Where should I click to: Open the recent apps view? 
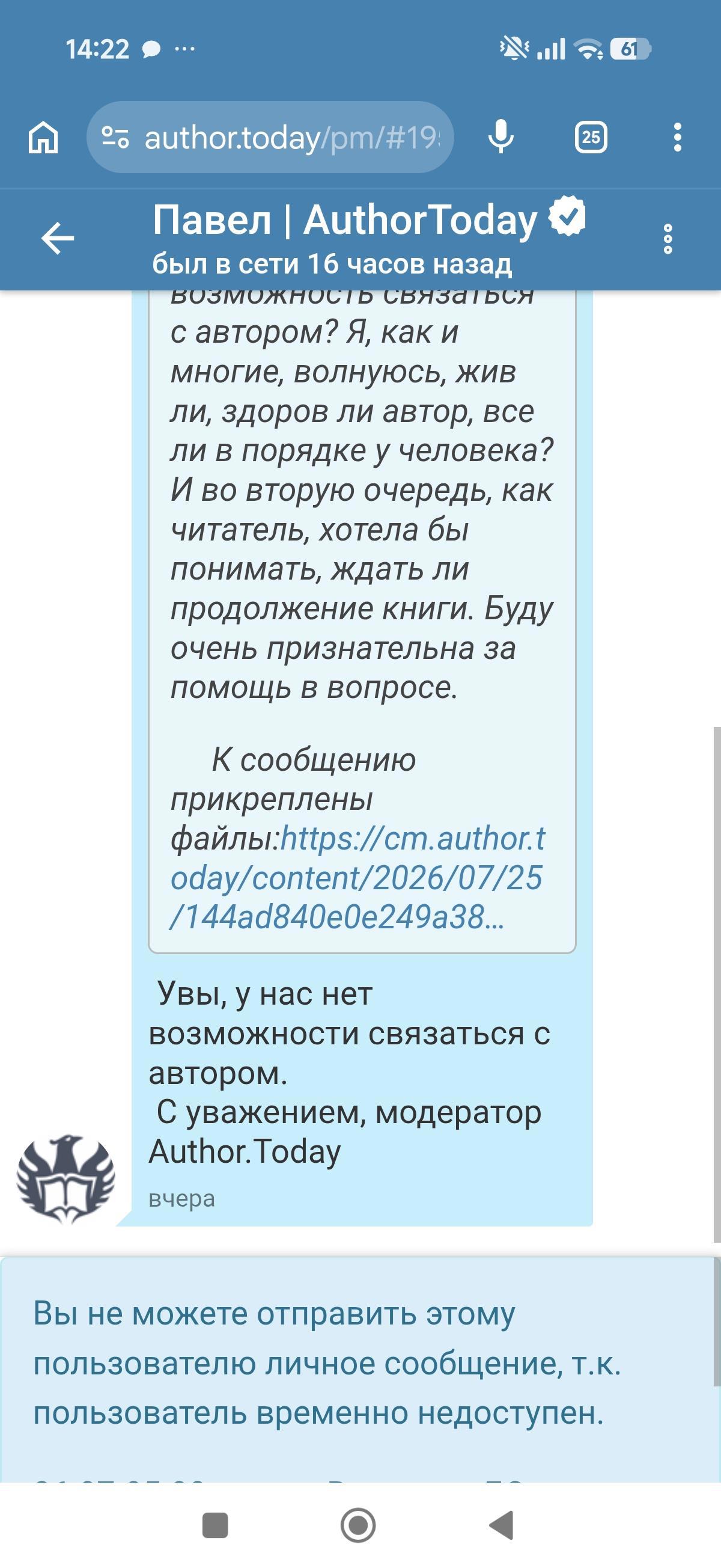[x=214, y=1525]
